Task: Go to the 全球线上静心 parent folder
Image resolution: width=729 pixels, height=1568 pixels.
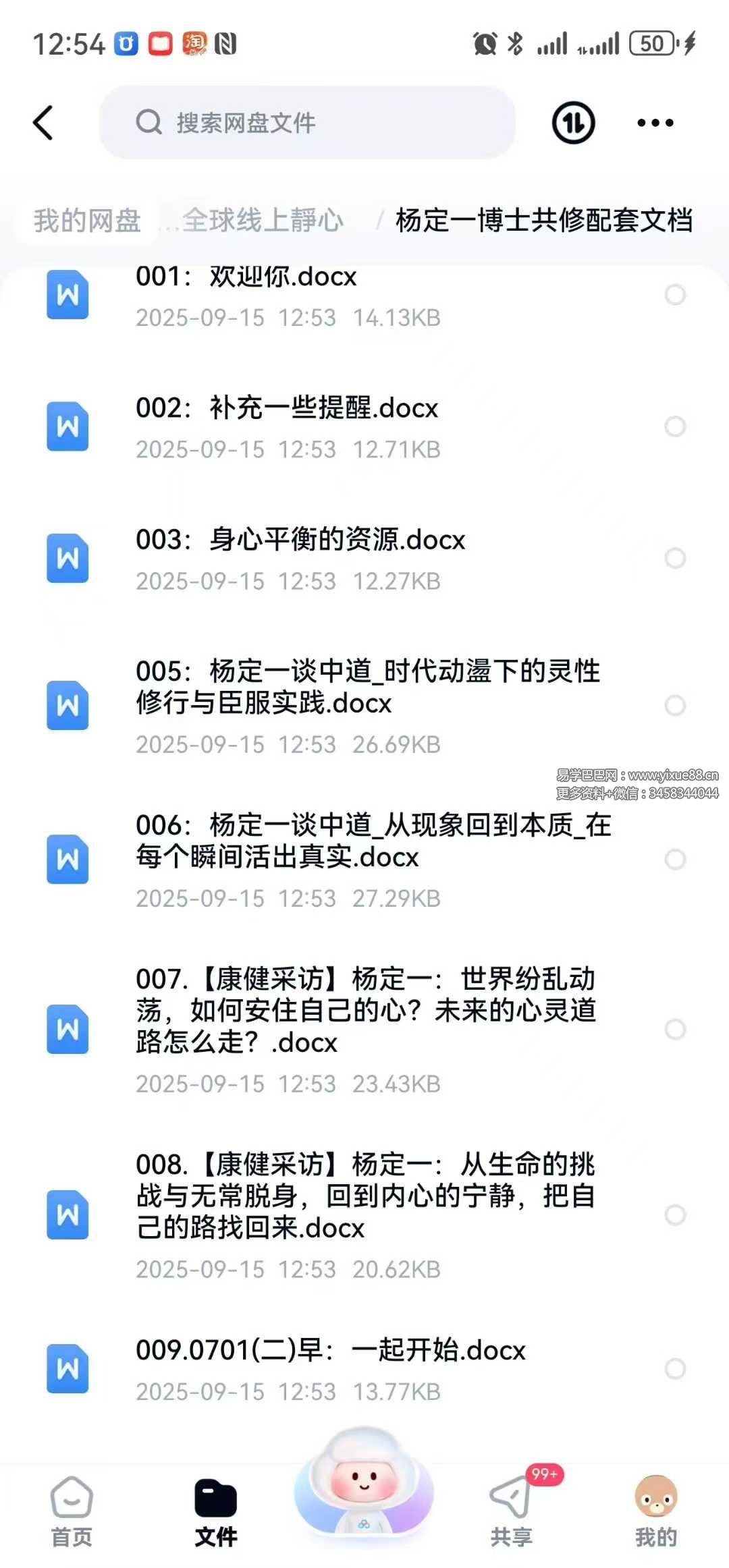Action: point(263,221)
